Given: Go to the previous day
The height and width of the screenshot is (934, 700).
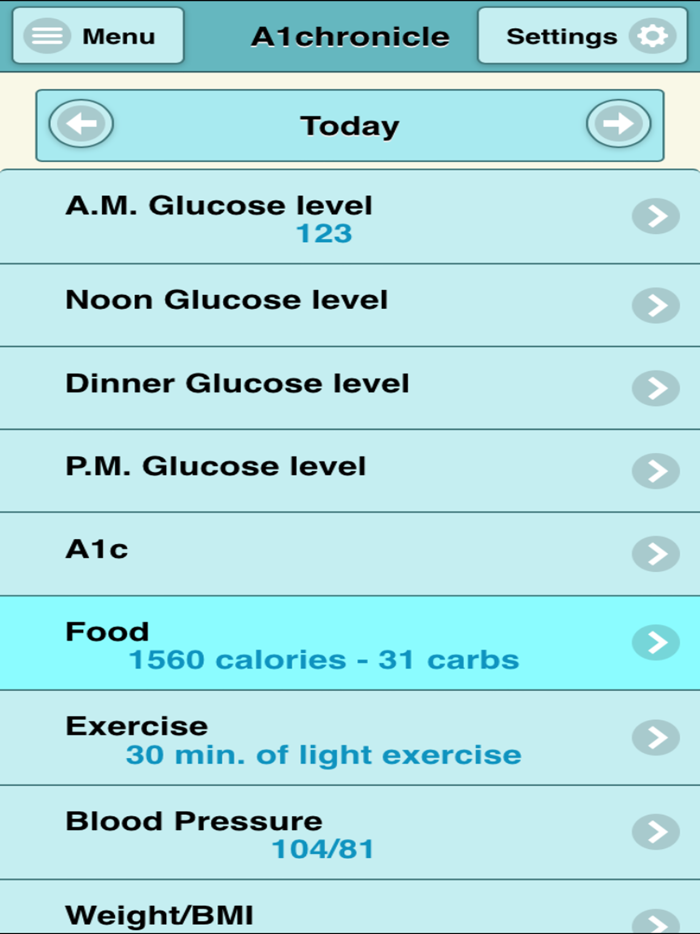Looking at the screenshot, I should click(x=81, y=125).
